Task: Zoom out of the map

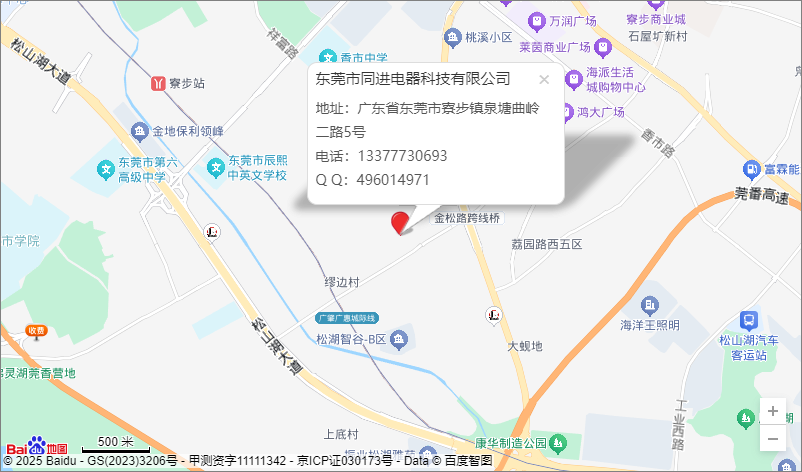Action: tap(772, 438)
